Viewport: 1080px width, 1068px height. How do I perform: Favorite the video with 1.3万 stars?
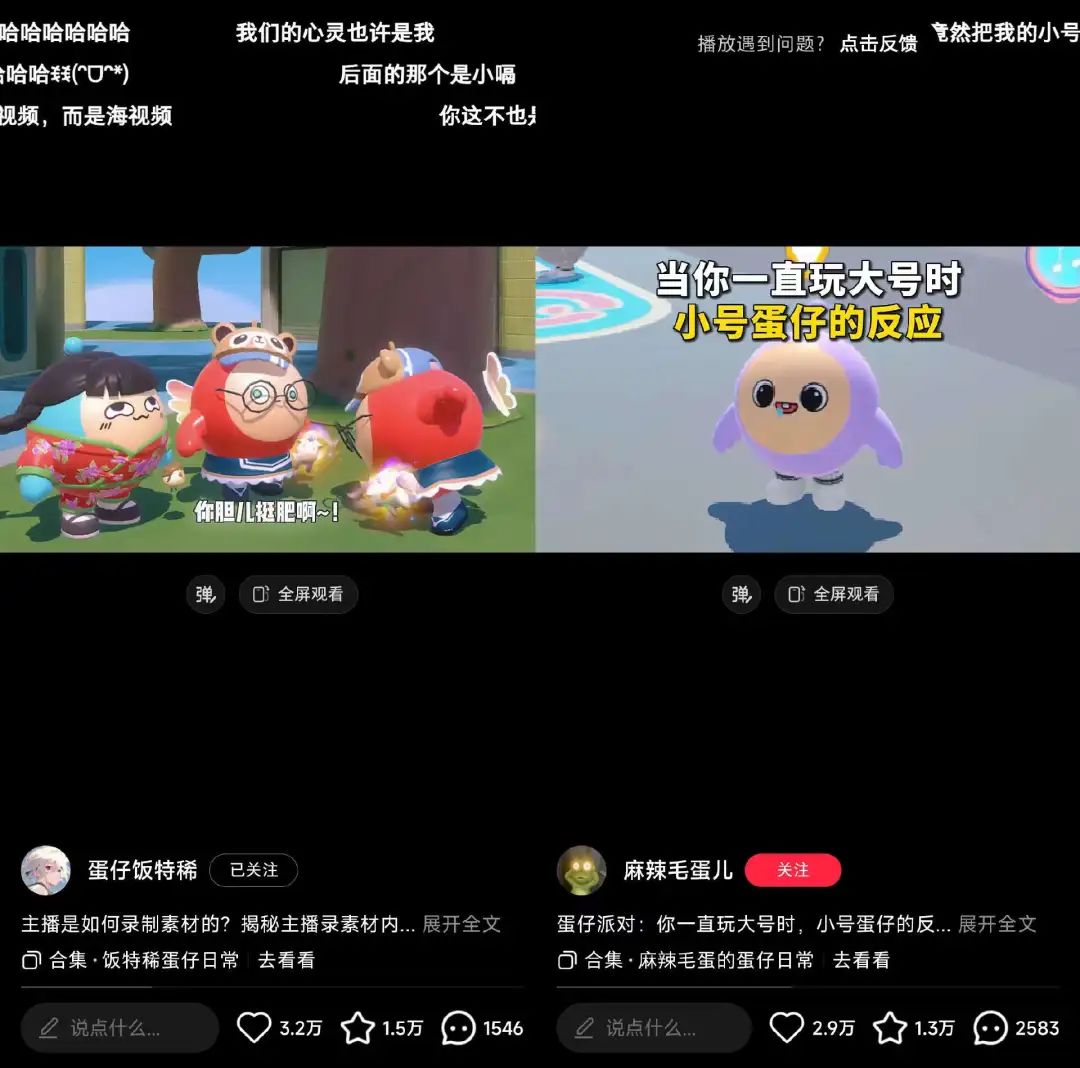(x=890, y=1028)
